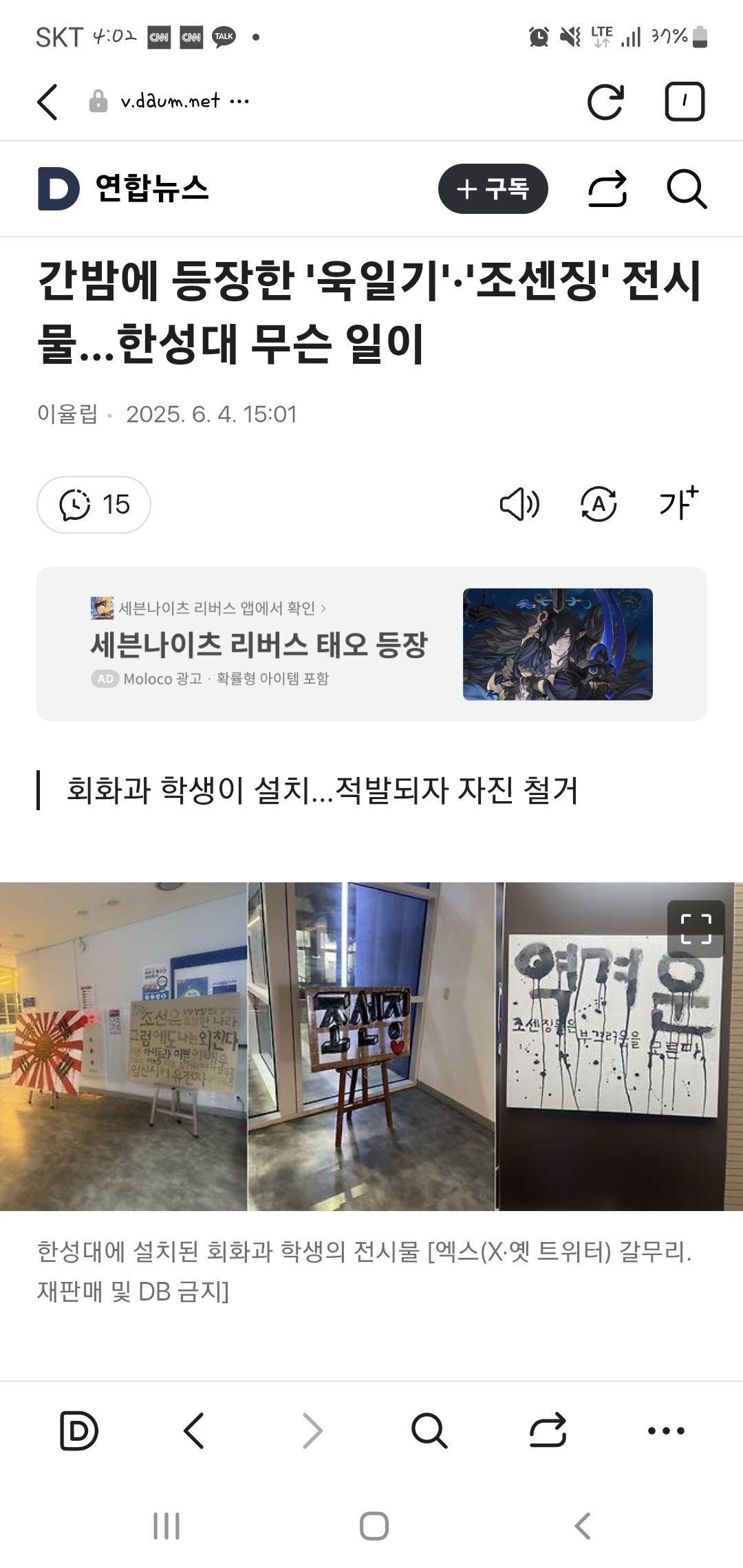This screenshot has height=1568, width=743.
Task: Open the browser tab switcher
Action: click(685, 102)
